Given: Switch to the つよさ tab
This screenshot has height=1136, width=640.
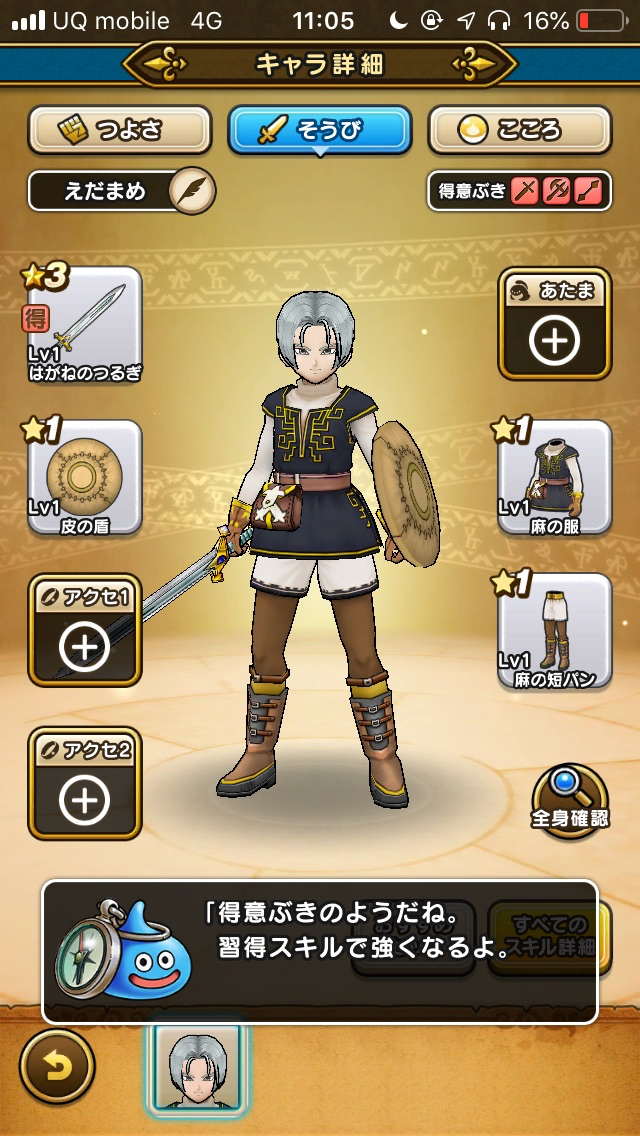Looking at the screenshot, I should 120,130.
